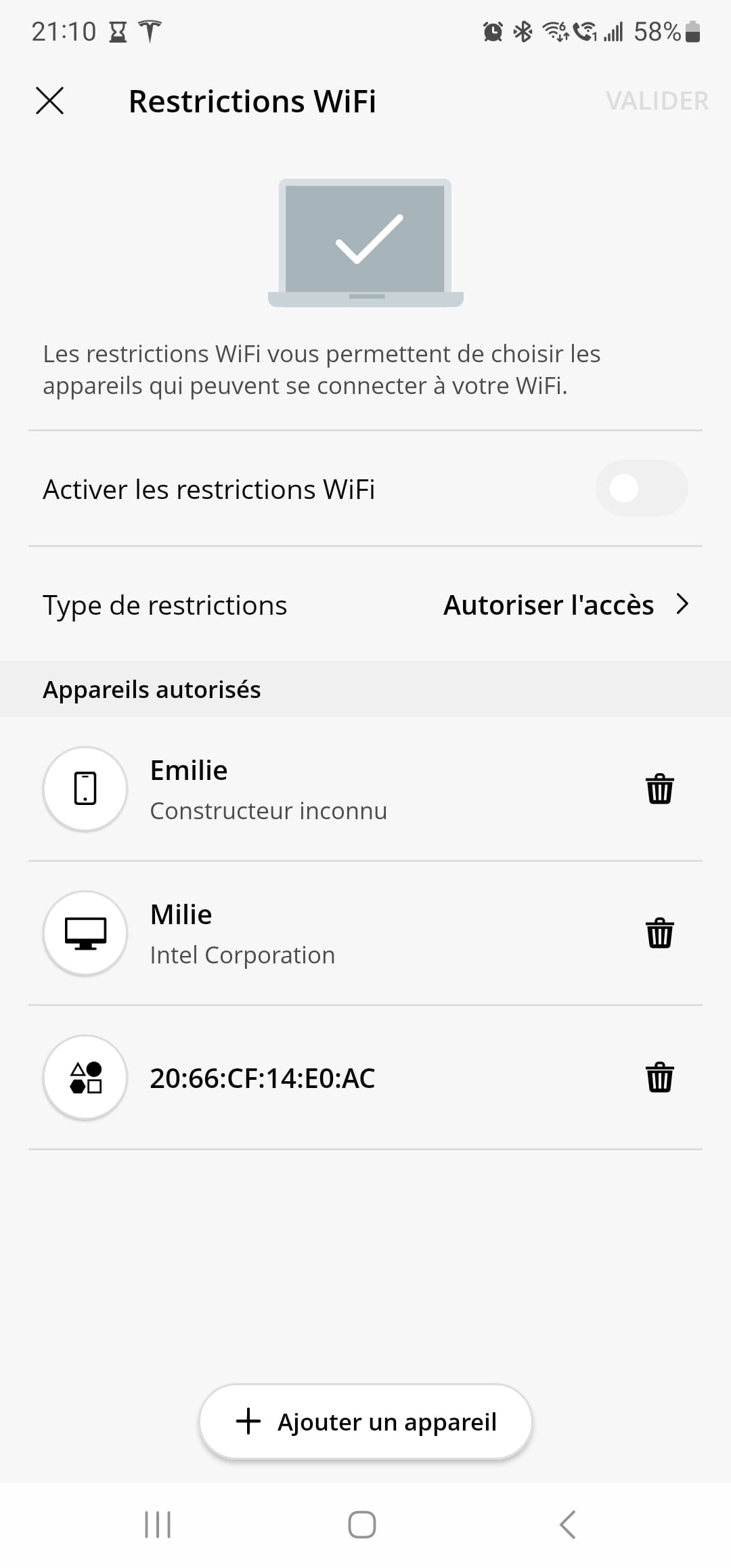Close the Restrictions WiFi screen
731x1568 pixels.
49,101
